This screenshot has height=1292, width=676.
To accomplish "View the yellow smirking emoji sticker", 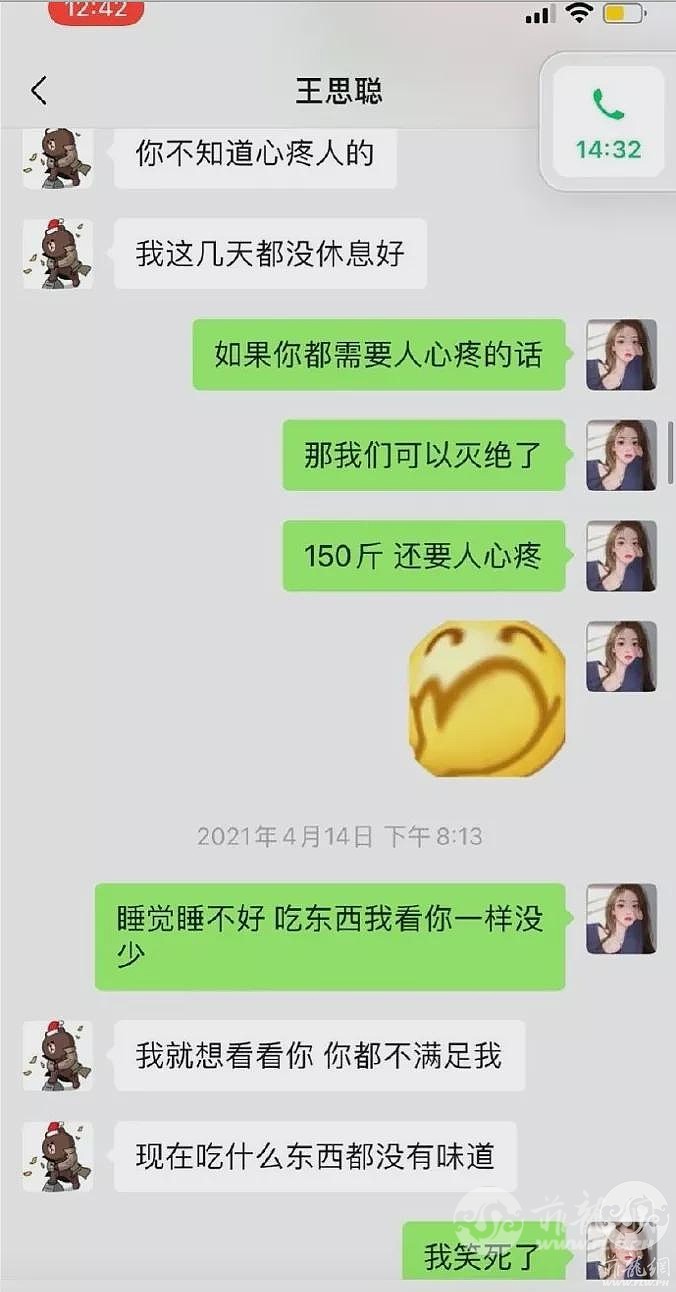I will click(x=487, y=698).
